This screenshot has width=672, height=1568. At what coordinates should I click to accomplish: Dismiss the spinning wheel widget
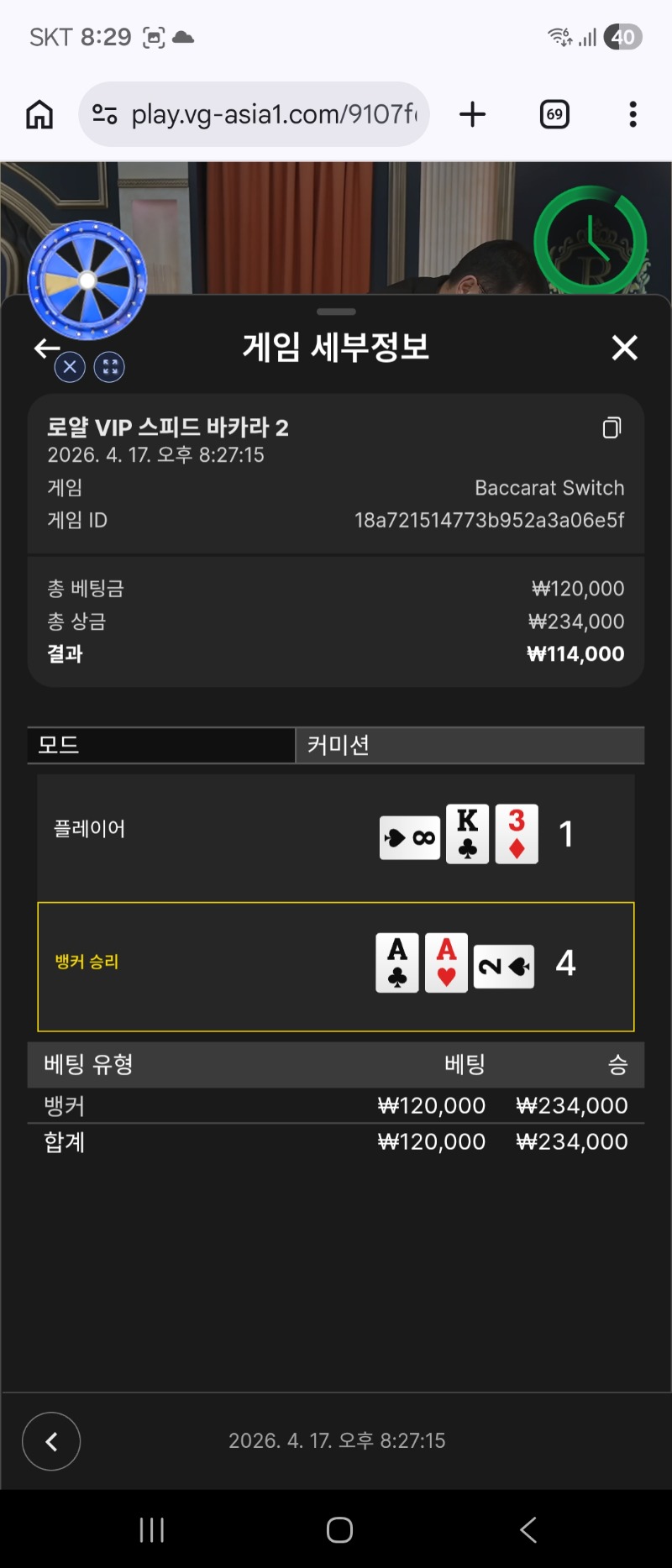(70, 367)
